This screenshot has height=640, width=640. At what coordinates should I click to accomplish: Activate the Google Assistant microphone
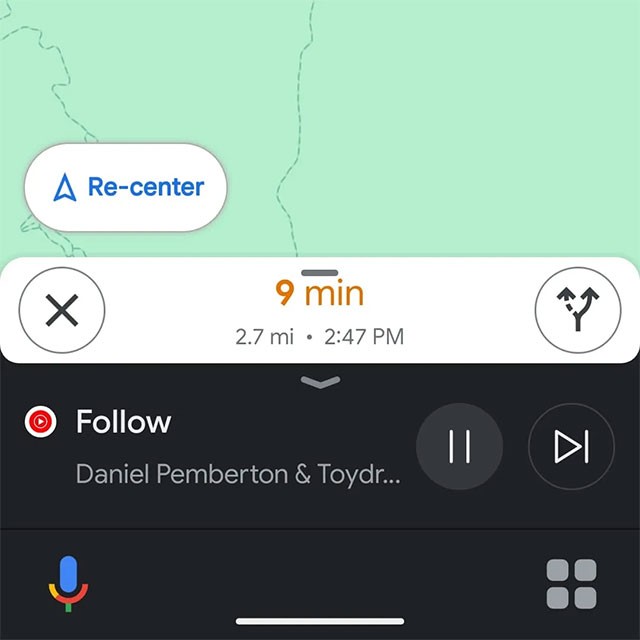pos(68,584)
